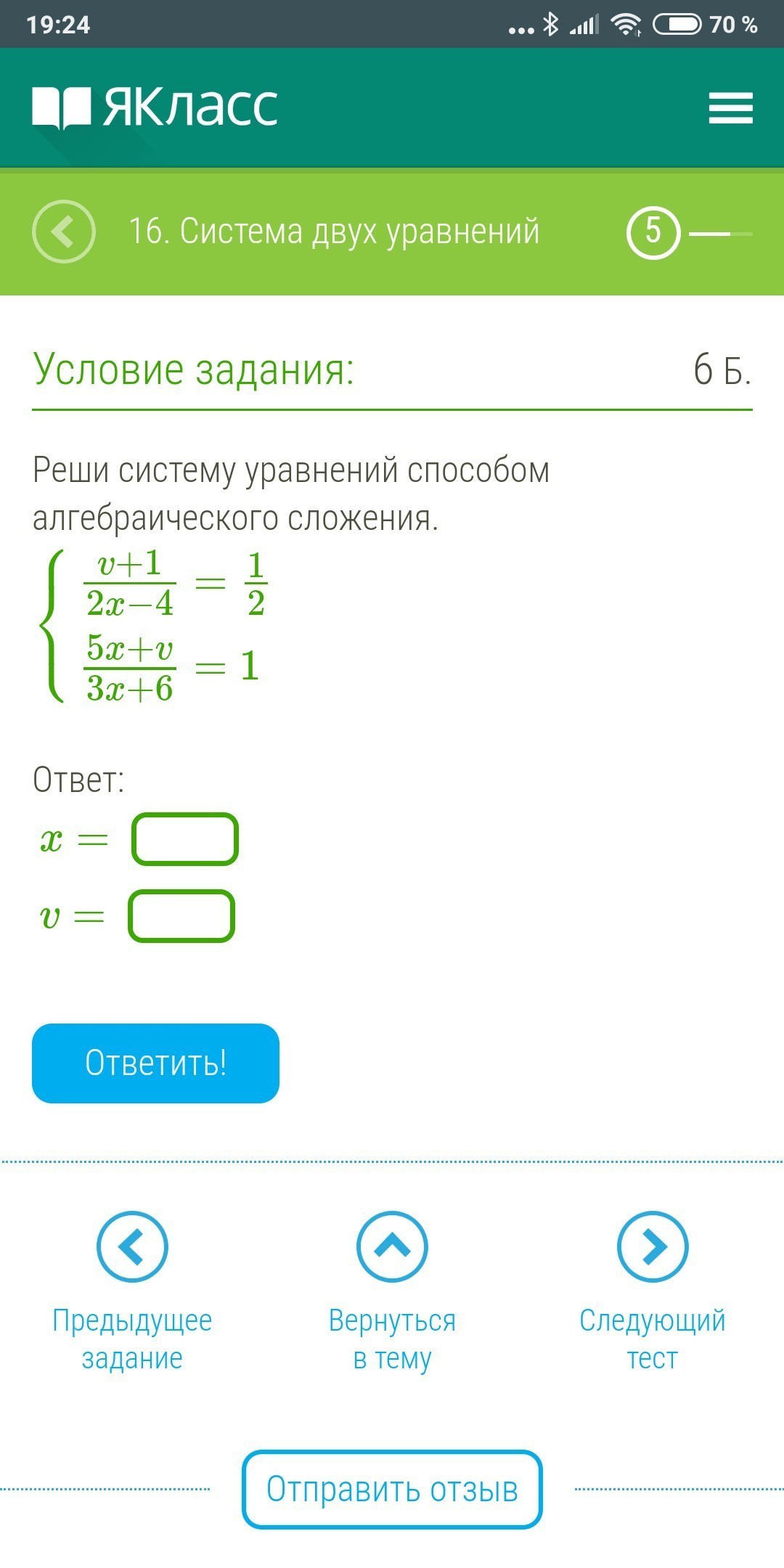Tap Отправить отзыв button
This screenshot has width=784, height=1568.
392,1490
